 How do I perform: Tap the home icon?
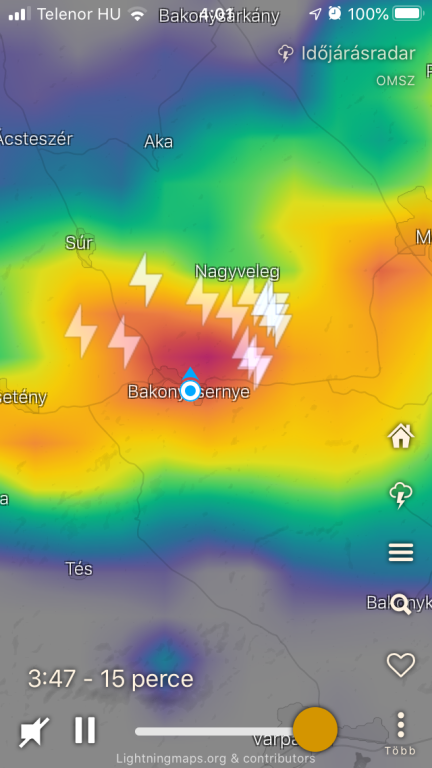click(x=401, y=436)
